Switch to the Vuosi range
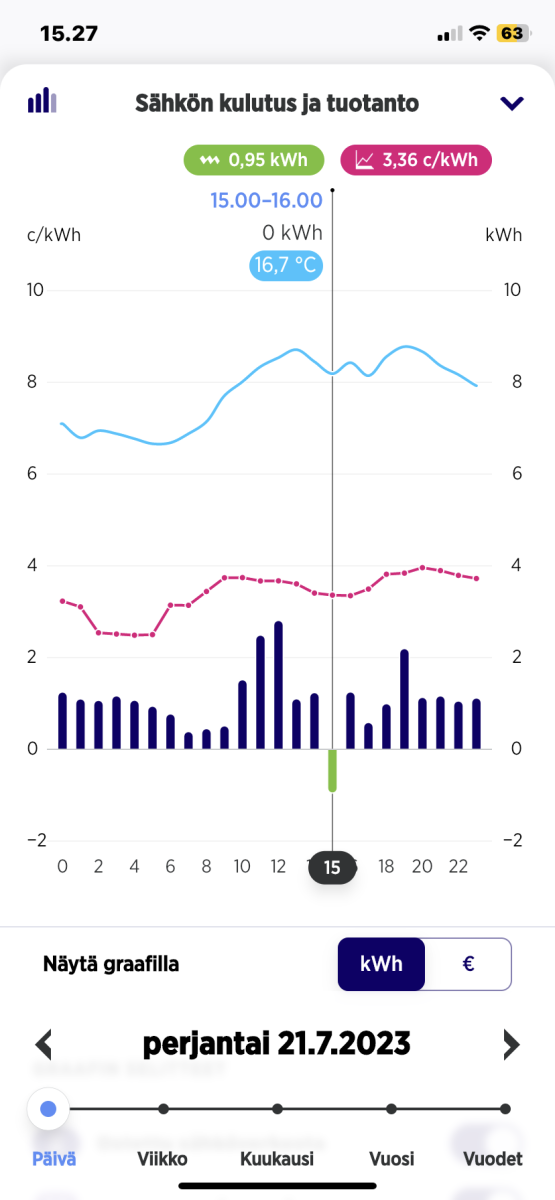The image size is (555, 1200). coord(391,1159)
